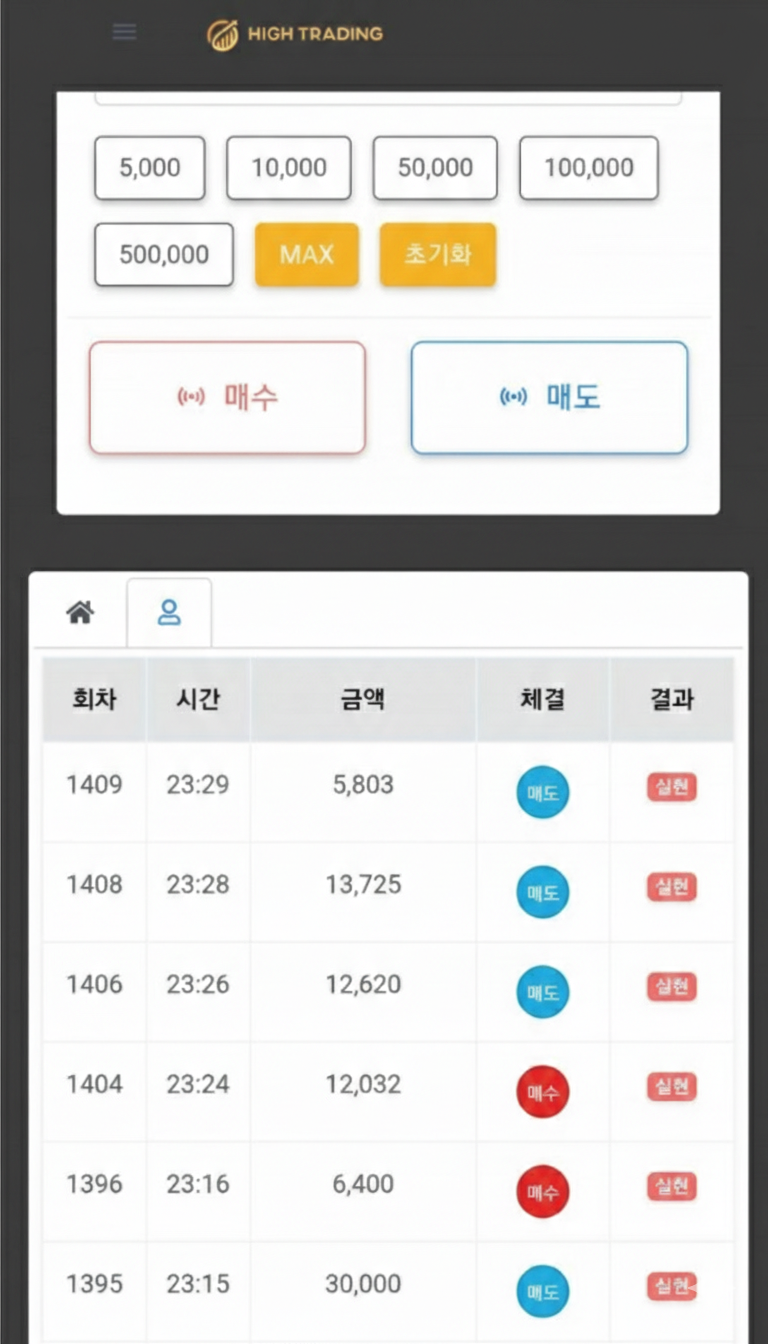
Task: Select the home tab icon
Action: point(81,611)
